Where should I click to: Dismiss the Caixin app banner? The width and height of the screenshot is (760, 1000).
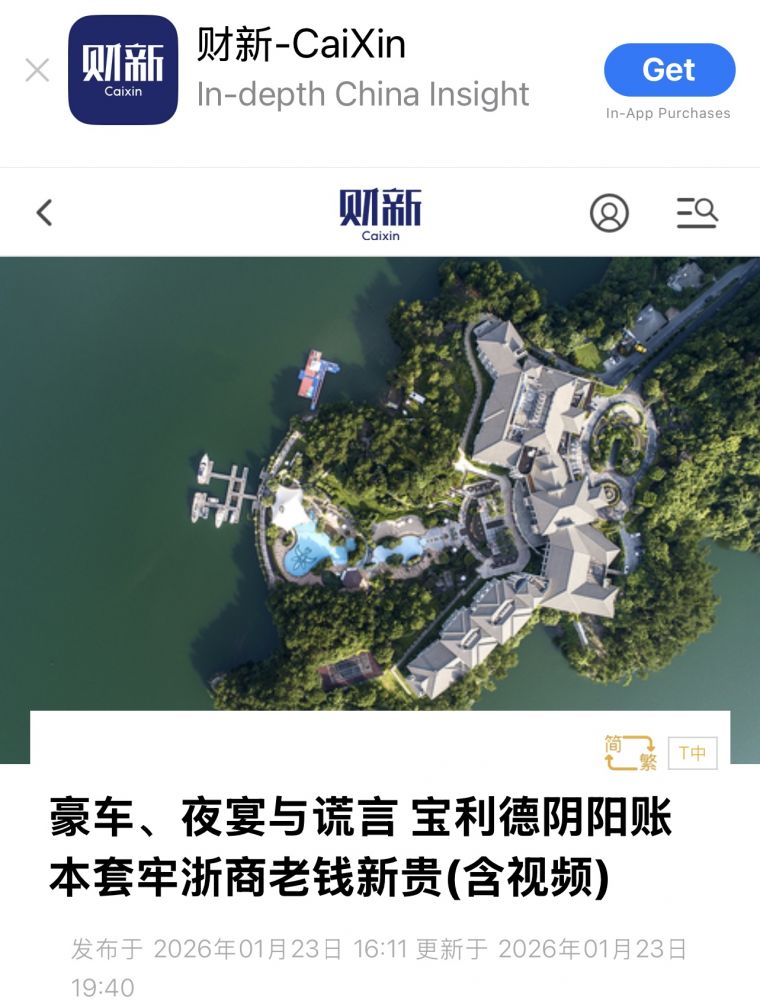37,70
